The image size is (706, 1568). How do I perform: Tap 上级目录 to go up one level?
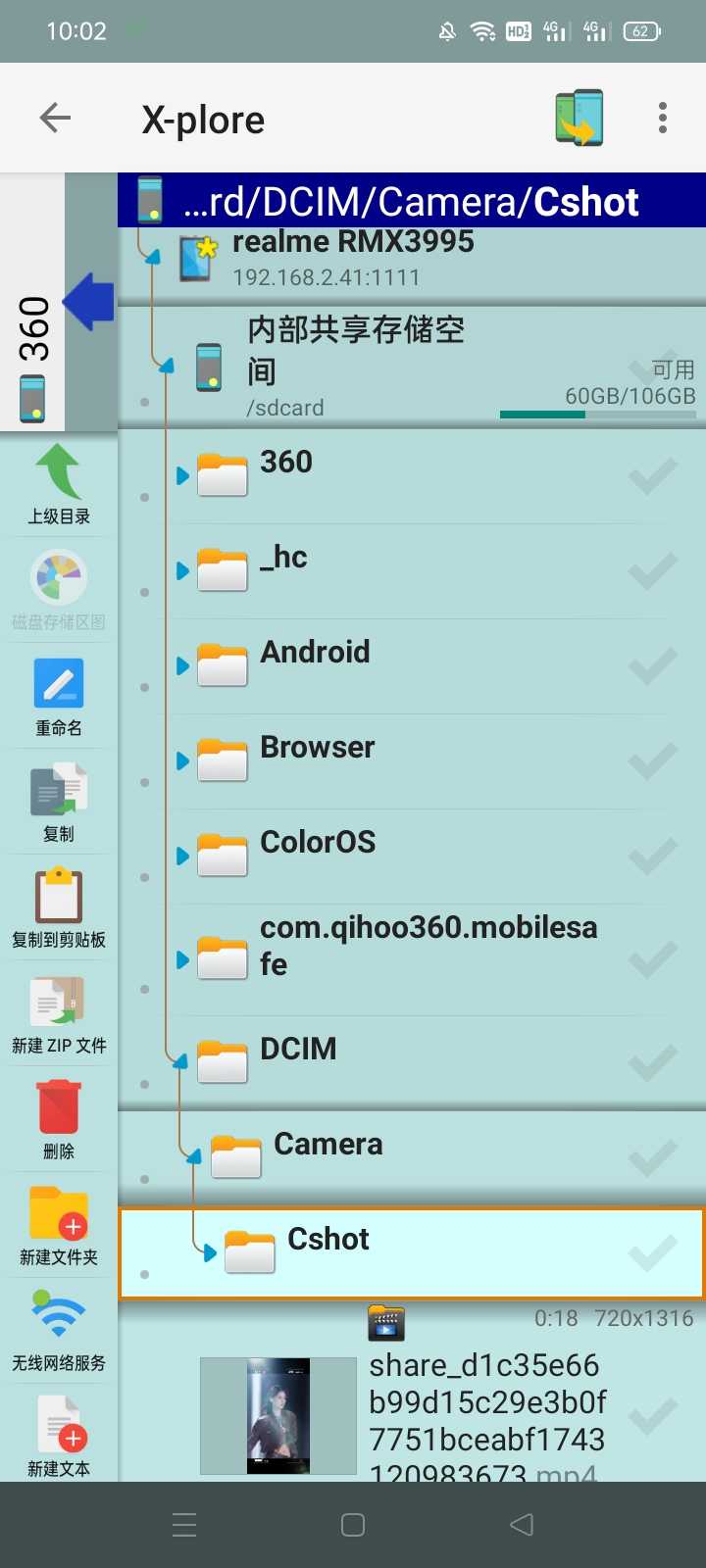[x=59, y=484]
